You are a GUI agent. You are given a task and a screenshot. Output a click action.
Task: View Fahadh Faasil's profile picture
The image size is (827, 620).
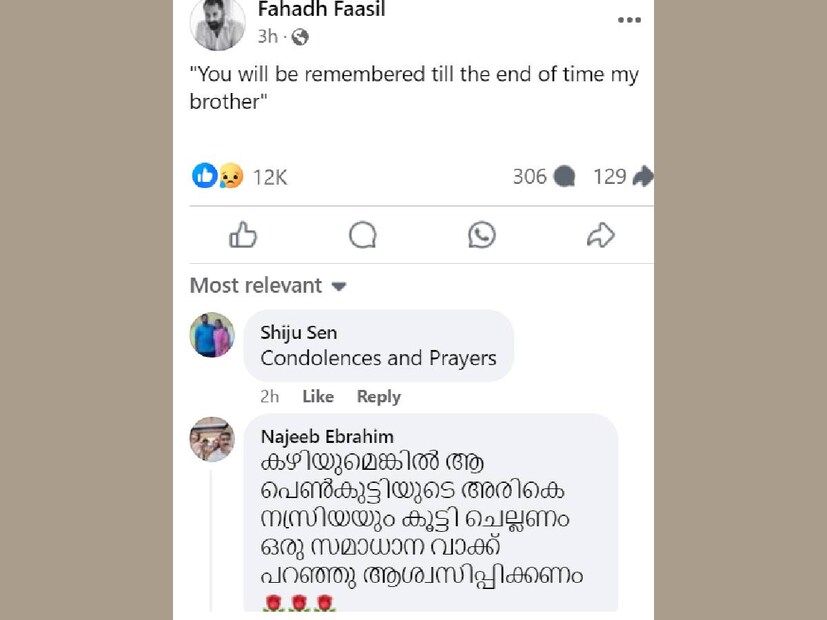pos(217,24)
